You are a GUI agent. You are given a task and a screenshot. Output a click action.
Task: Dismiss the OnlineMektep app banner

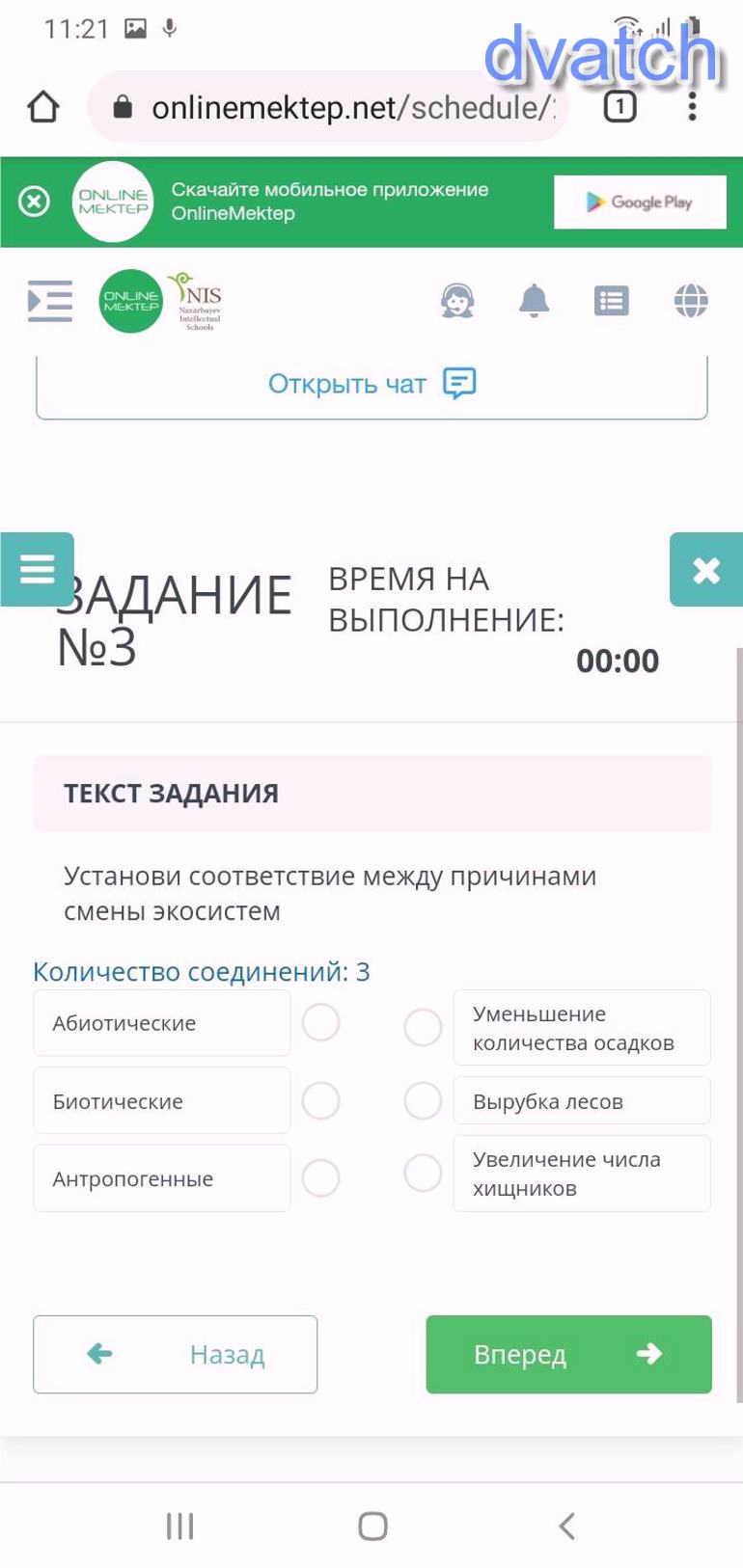pos(34,202)
